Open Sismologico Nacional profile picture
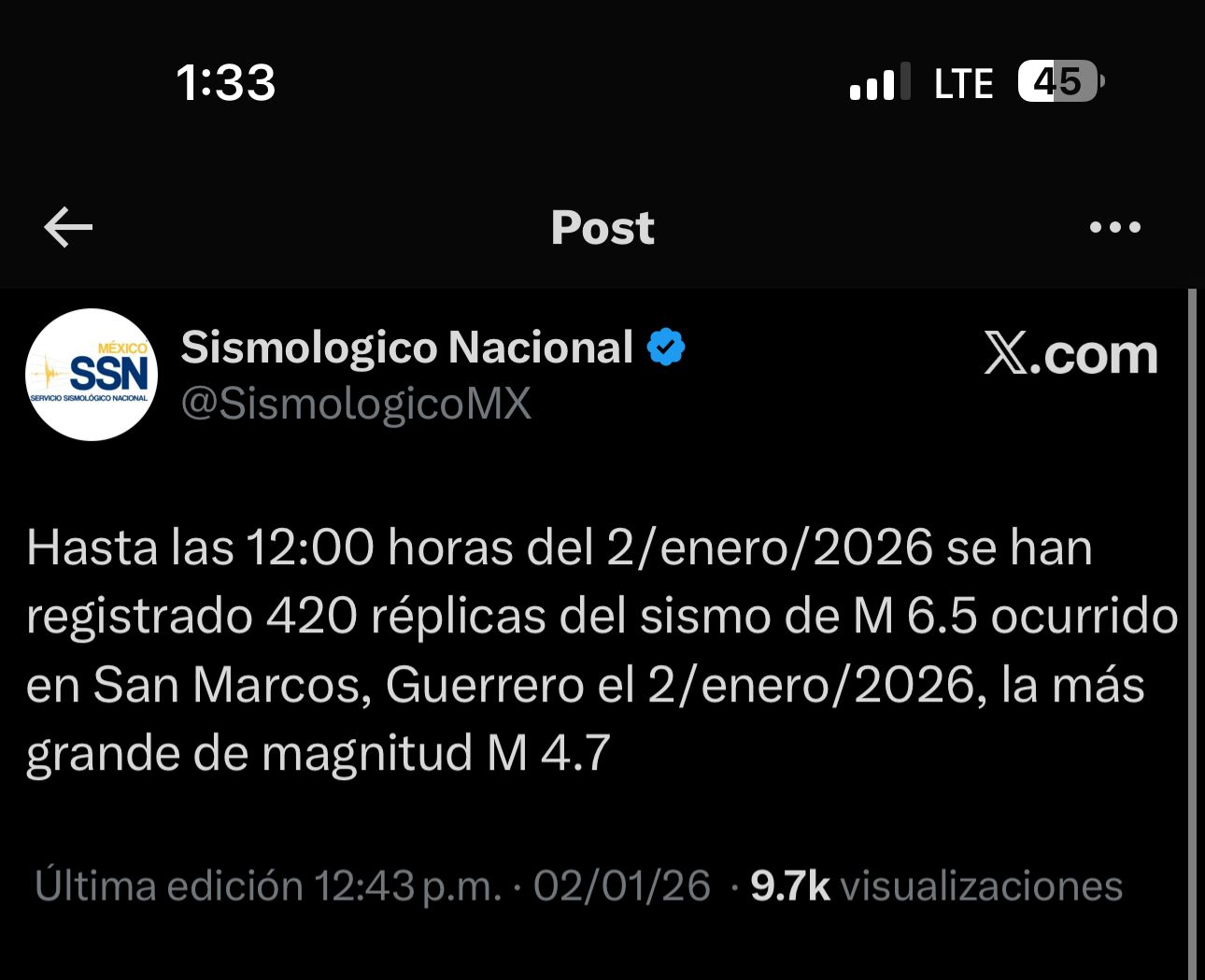 92,375
